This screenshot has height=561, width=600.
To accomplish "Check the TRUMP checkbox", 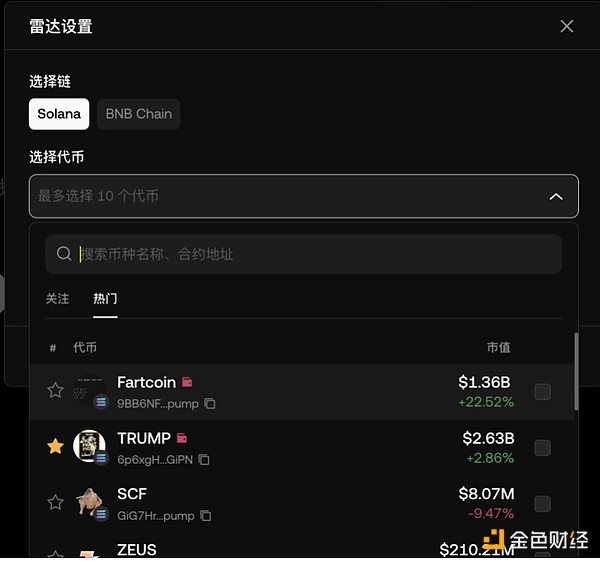I will pyautogui.click(x=542, y=448).
